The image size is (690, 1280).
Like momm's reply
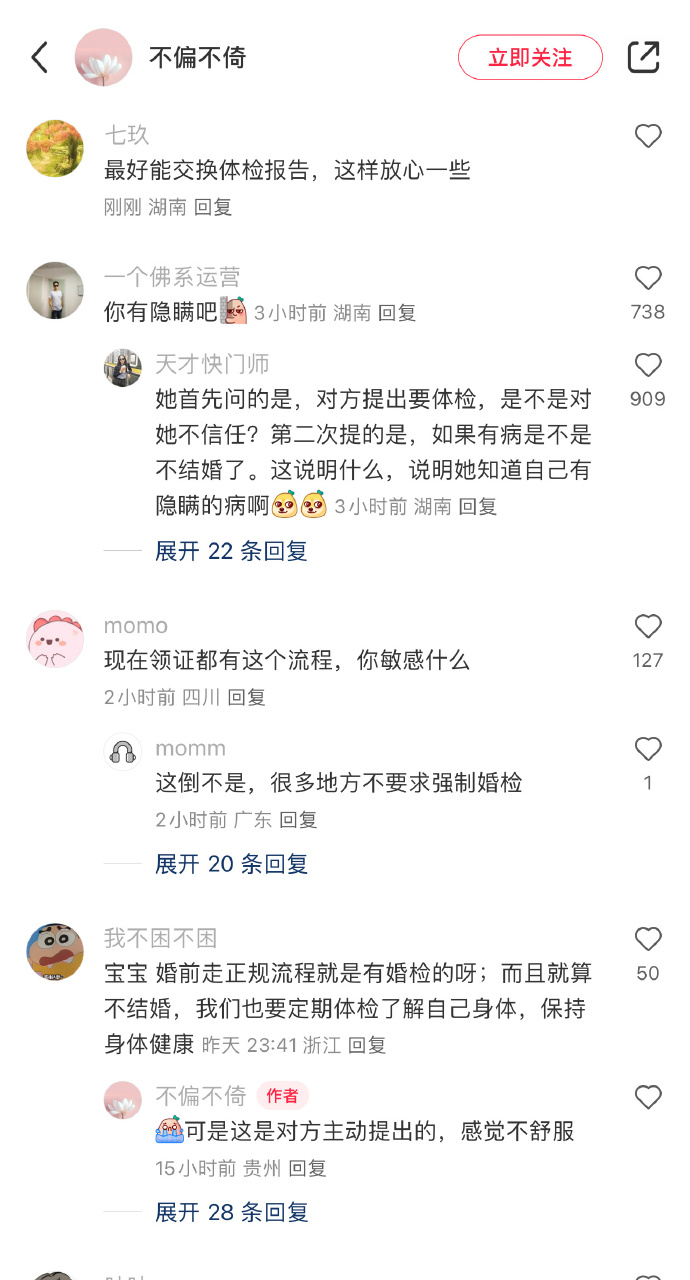point(648,750)
